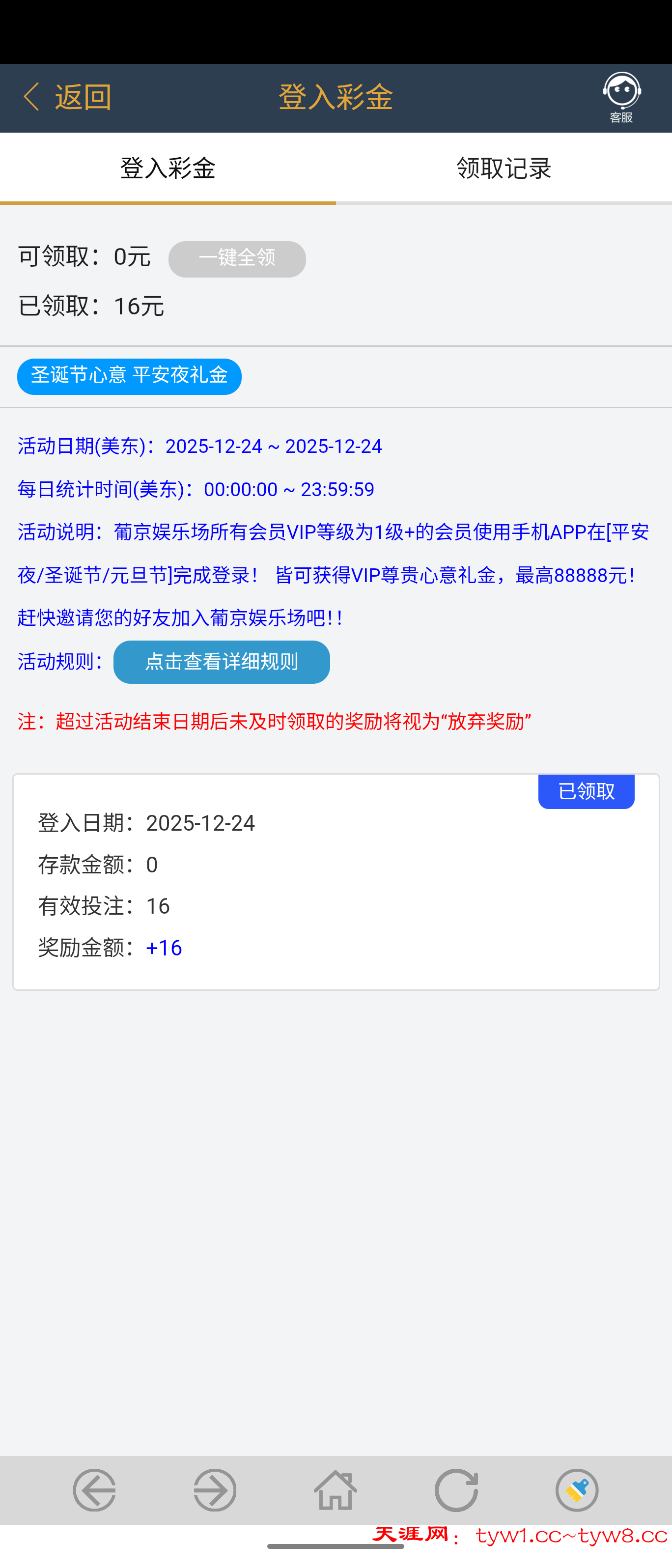This screenshot has height=1568, width=672.
Task: Switch to the 领取记录 tab
Action: [504, 169]
